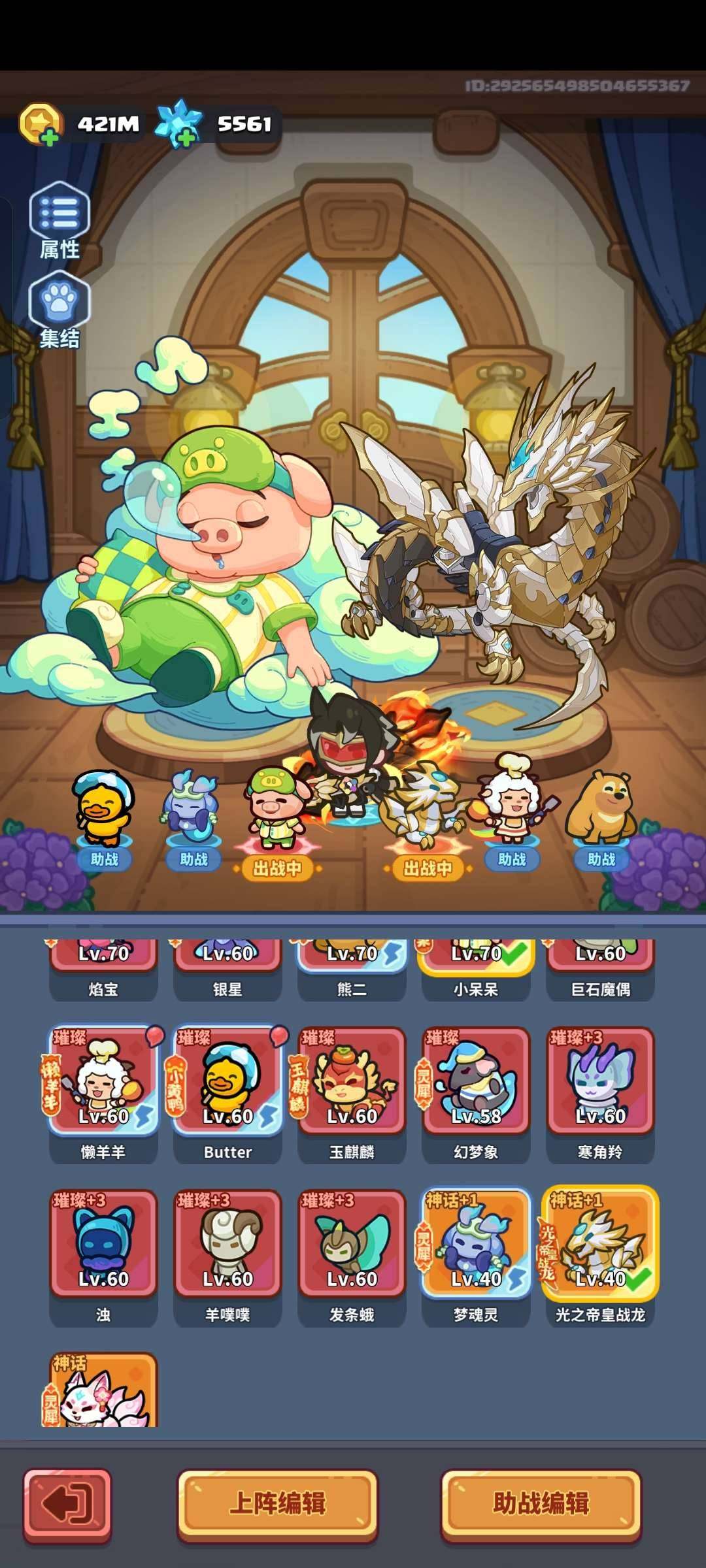706x1568 pixels.
Task: Select the Butter duck pet card
Action: (x=227, y=1094)
